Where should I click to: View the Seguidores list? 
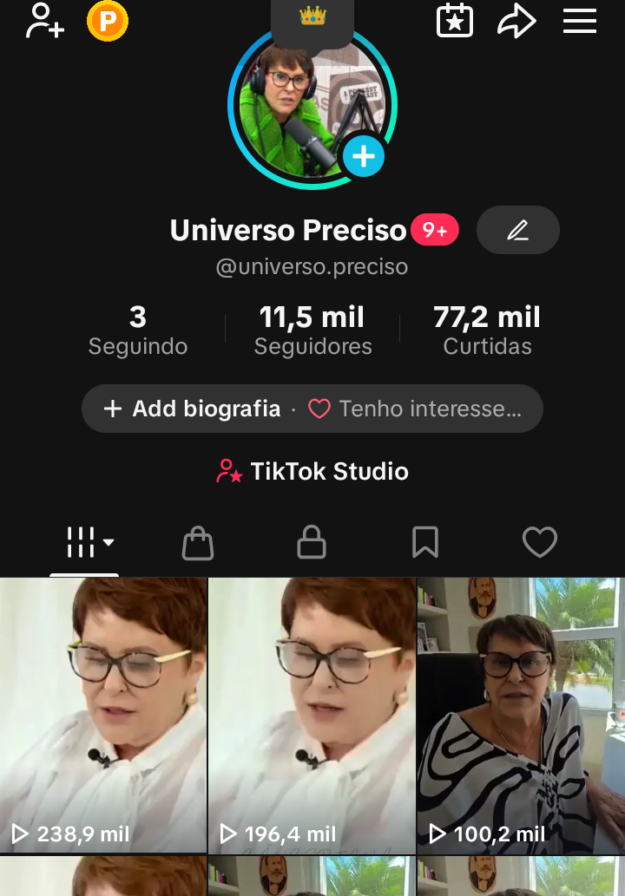pyautogui.click(x=312, y=331)
